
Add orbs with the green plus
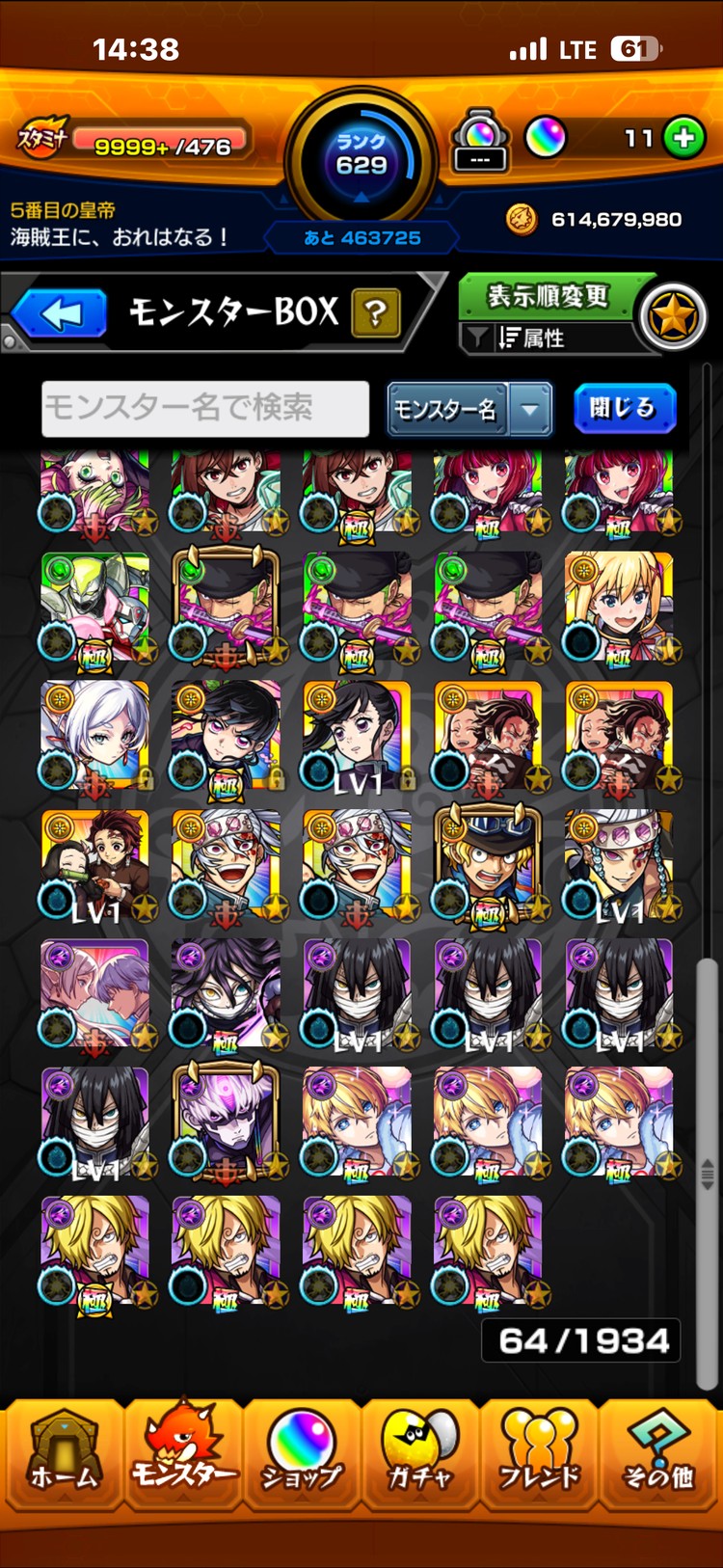(x=683, y=138)
